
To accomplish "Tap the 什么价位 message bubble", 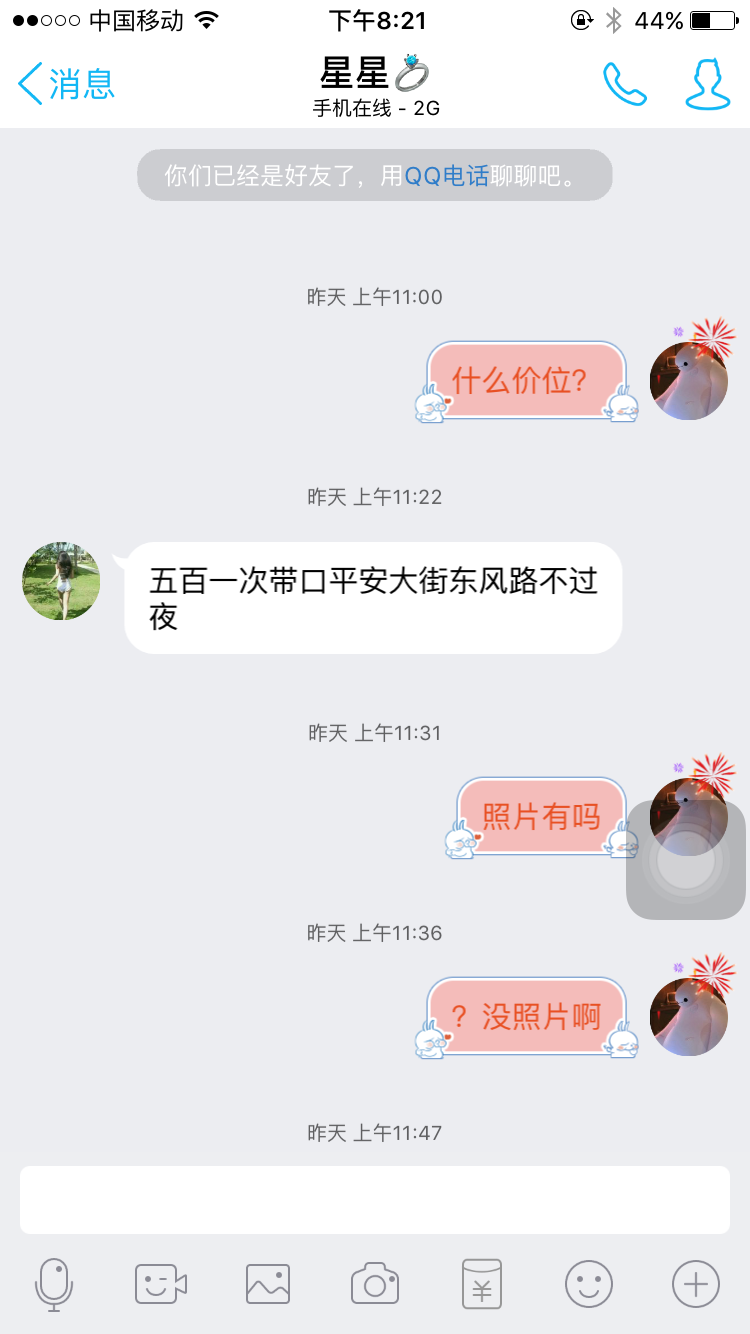I will click(x=528, y=381).
